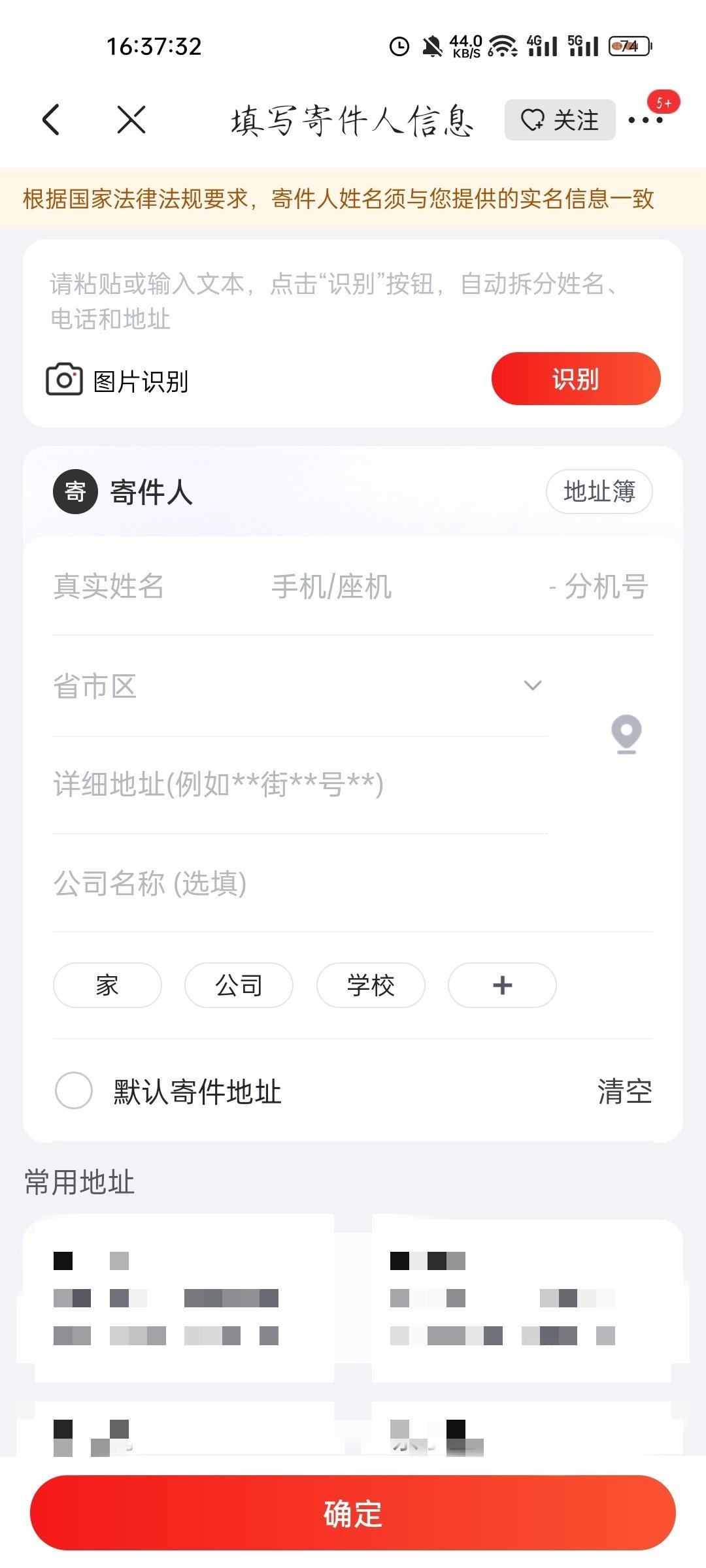Select the 家 address tag
Screen dimensions: 706x1568
107,985
